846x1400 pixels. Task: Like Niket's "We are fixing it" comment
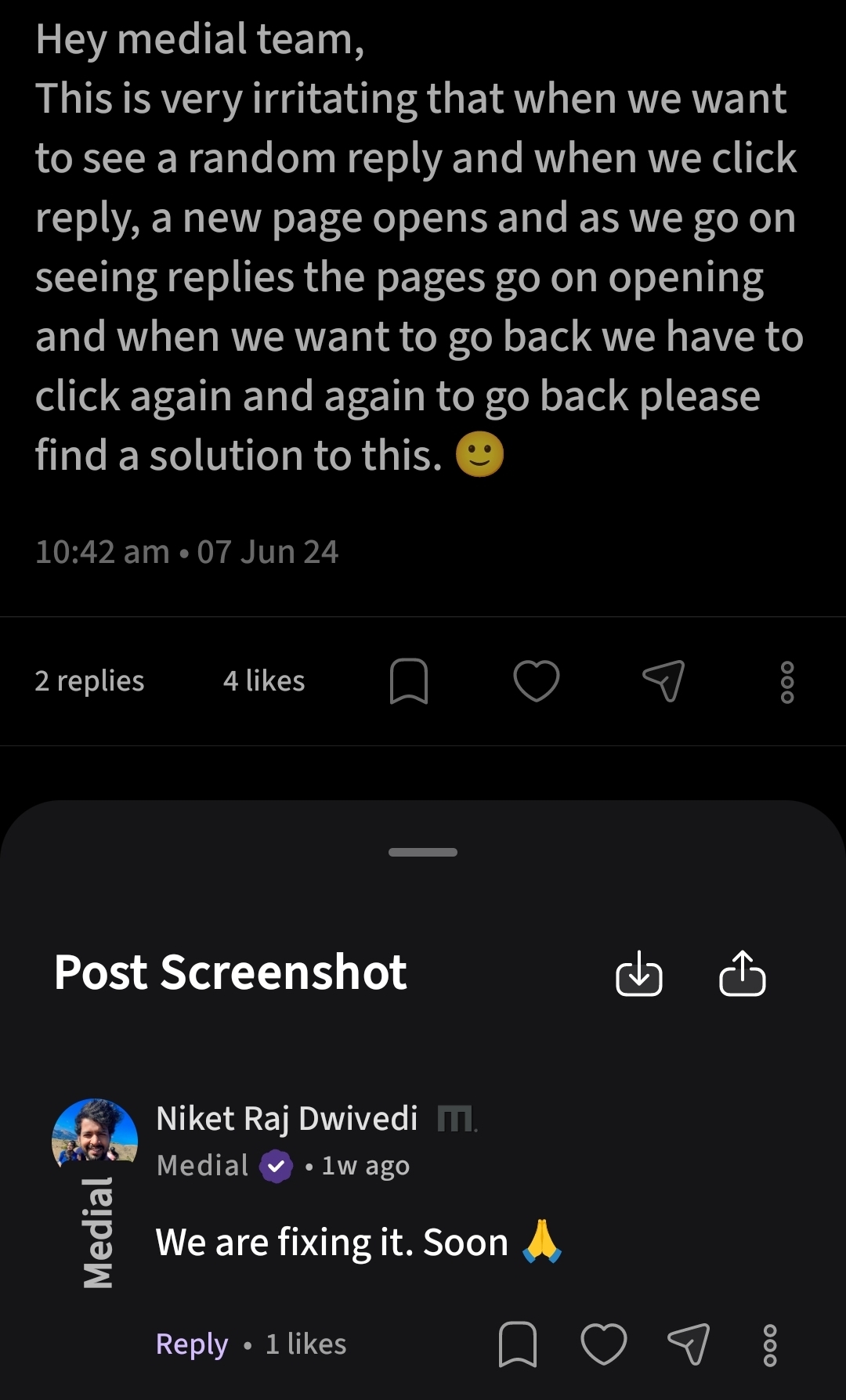click(x=604, y=1344)
